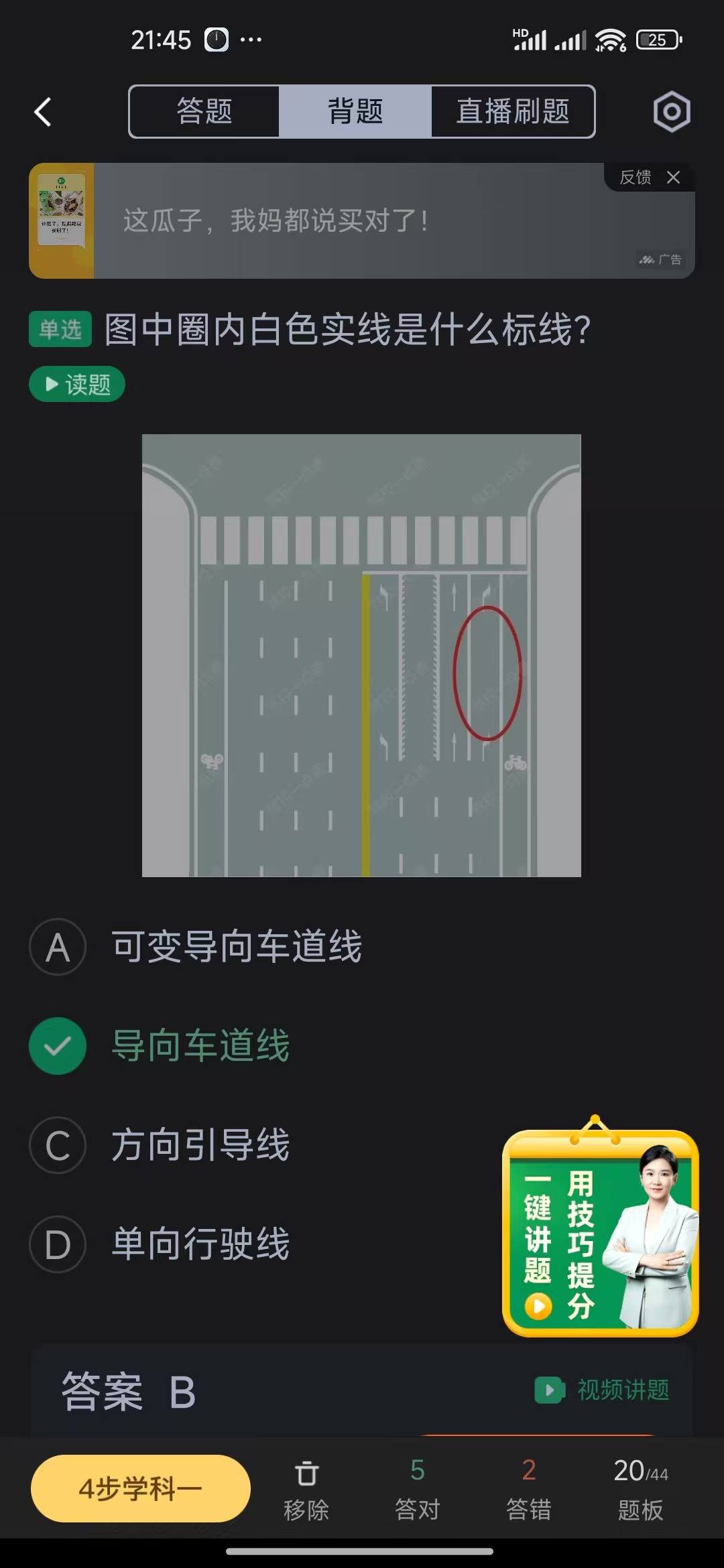Tap the back arrow at top left
The image size is (724, 1568).
[42, 112]
